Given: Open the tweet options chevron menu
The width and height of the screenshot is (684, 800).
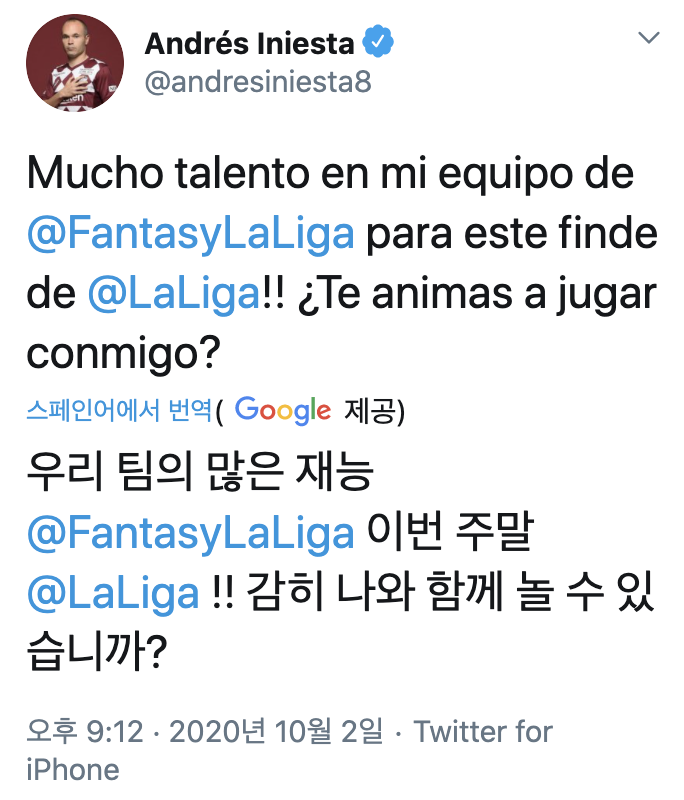Looking at the screenshot, I should coord(649,38).
